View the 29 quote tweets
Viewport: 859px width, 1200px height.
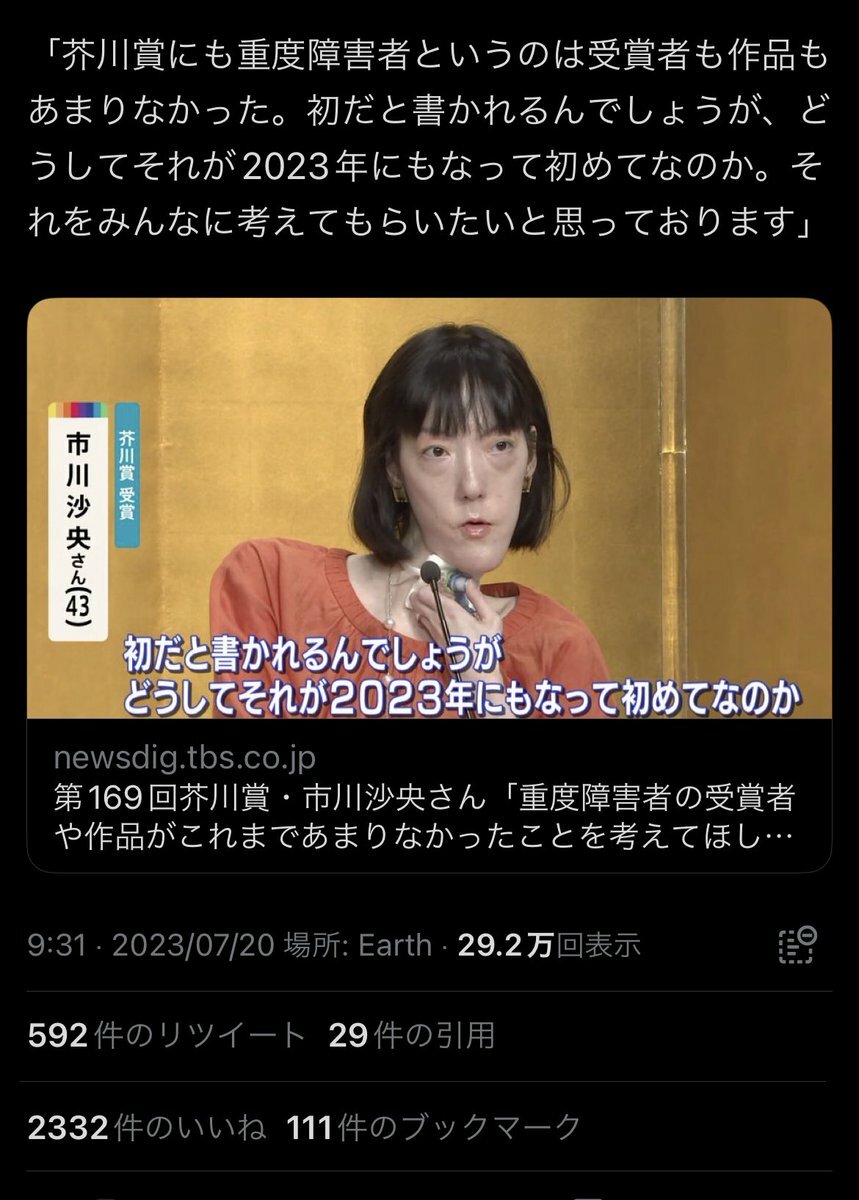pos(411,1036)
